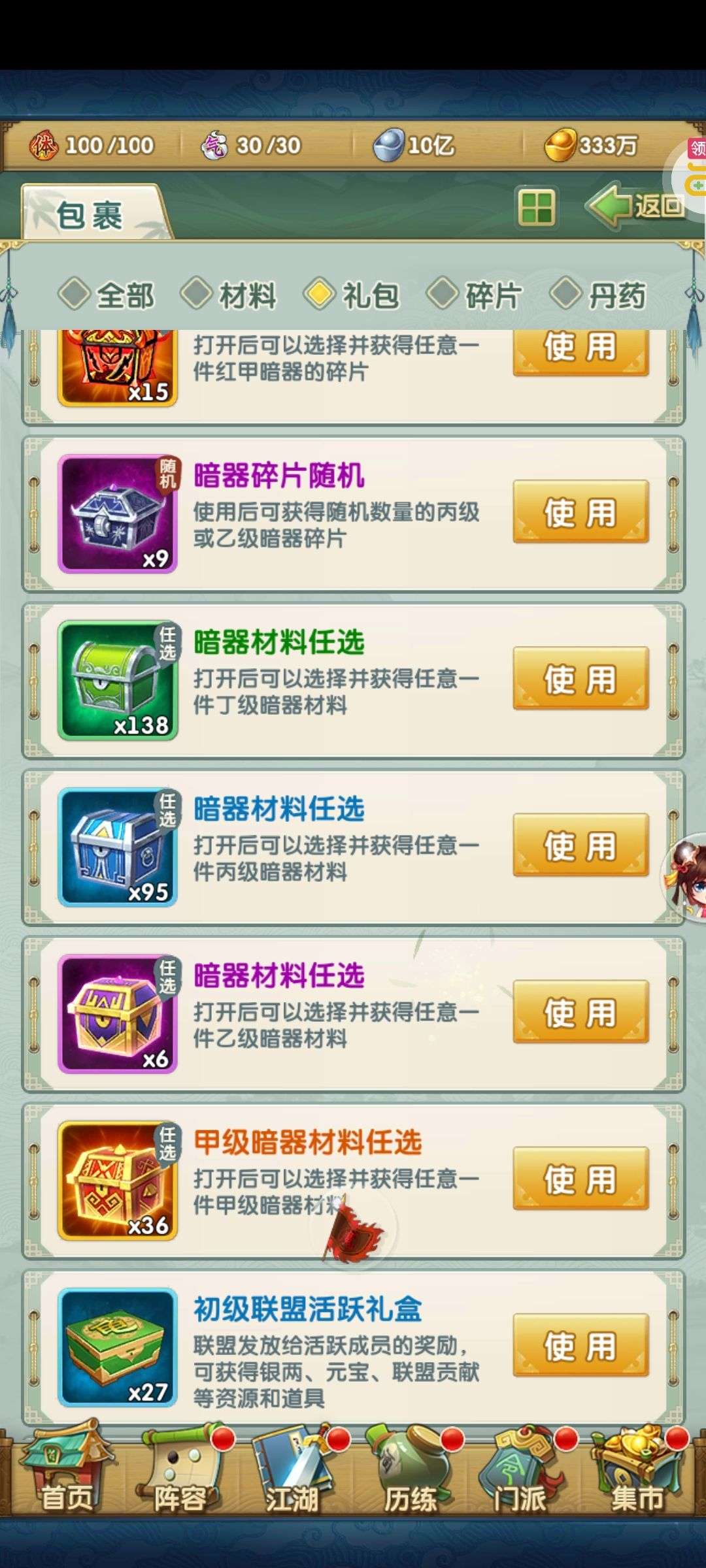This screenshot has width=706, height=1568.
Task: Use the 乙级暗器材料 purple chest
Action: (x=580, y=1012)
